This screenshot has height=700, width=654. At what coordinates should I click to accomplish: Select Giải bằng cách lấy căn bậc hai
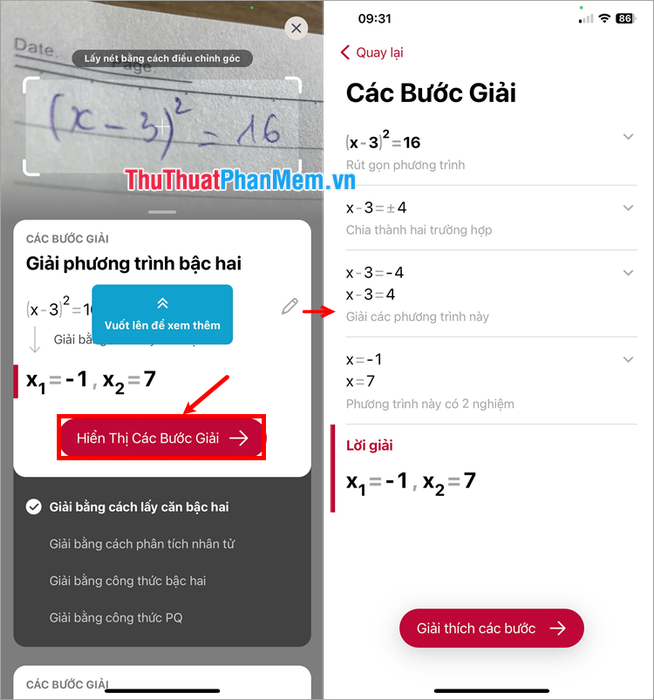[141, 507]
